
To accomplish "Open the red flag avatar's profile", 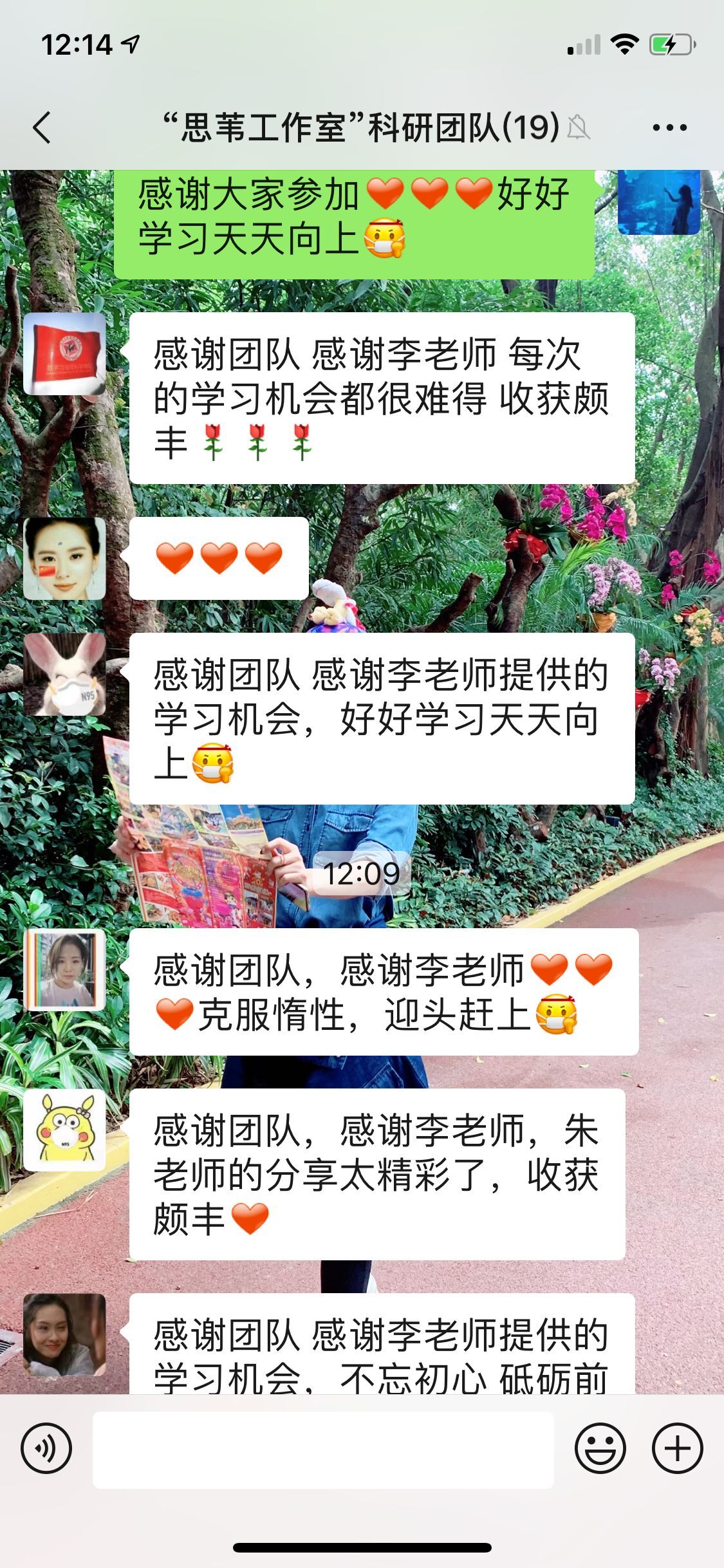I will [x=64, y=354].
